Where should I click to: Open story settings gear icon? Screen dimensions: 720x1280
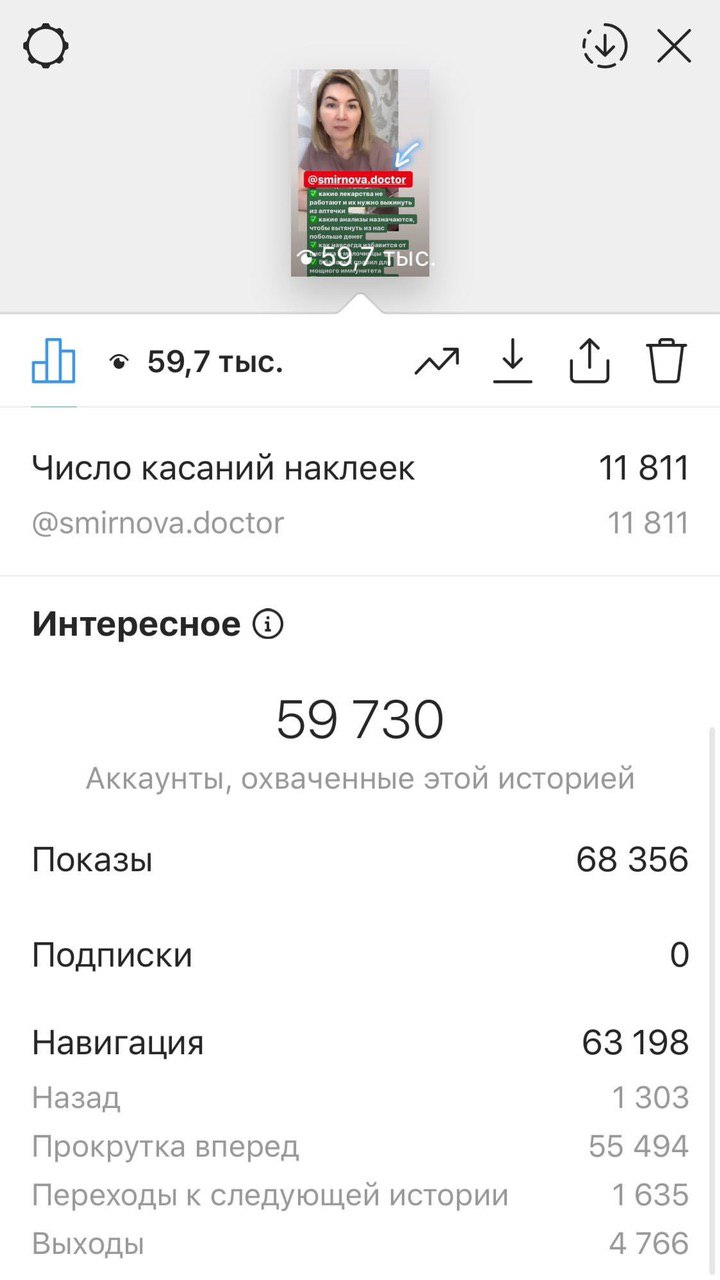pyautogui.click(x=46, y=46)
